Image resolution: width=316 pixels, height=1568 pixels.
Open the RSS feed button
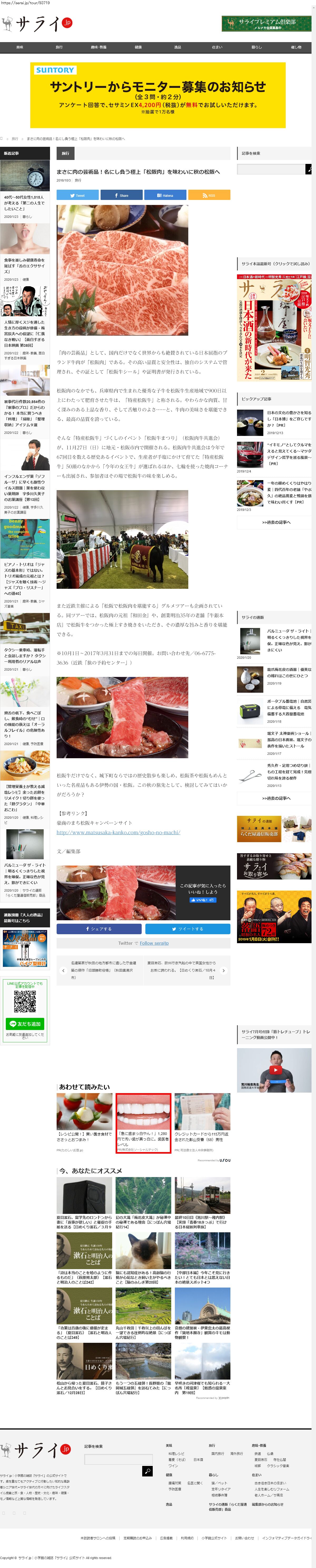[x=208, y=195]
